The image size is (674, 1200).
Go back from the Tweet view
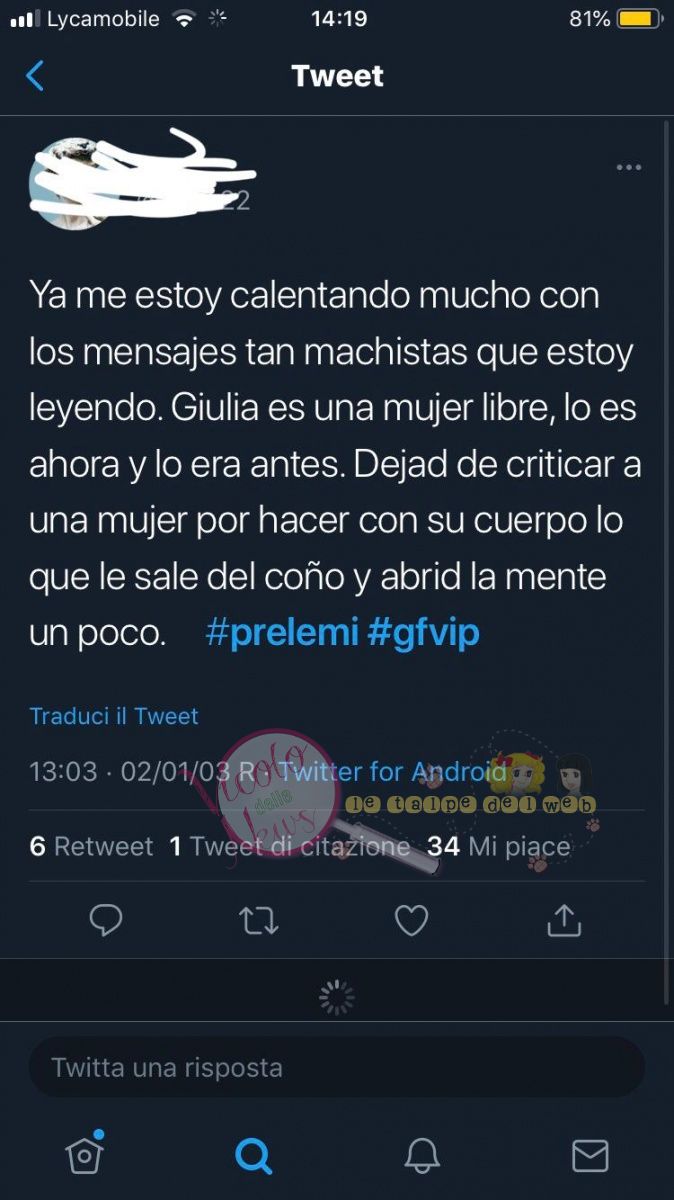[x=35, y=76]
